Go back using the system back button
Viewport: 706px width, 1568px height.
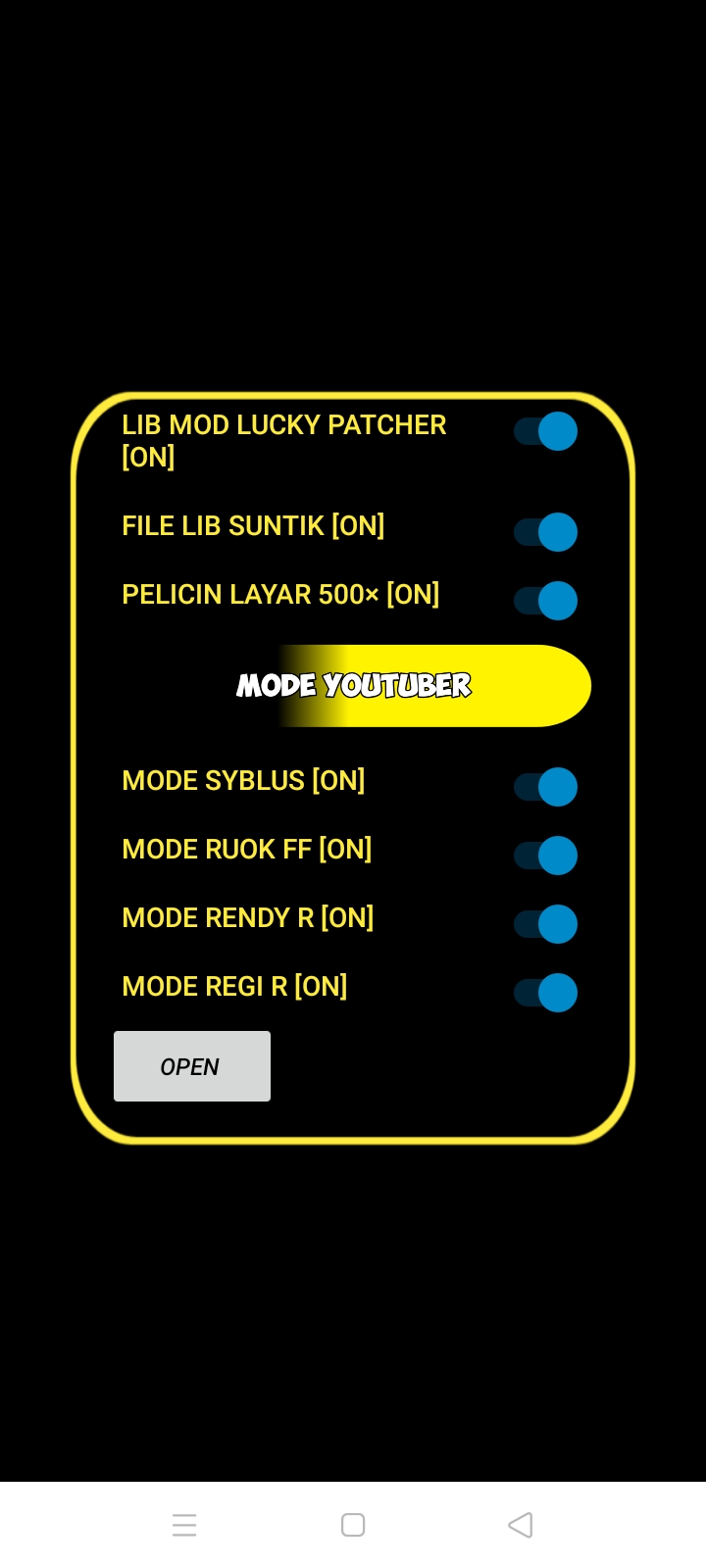point(521,1525)
